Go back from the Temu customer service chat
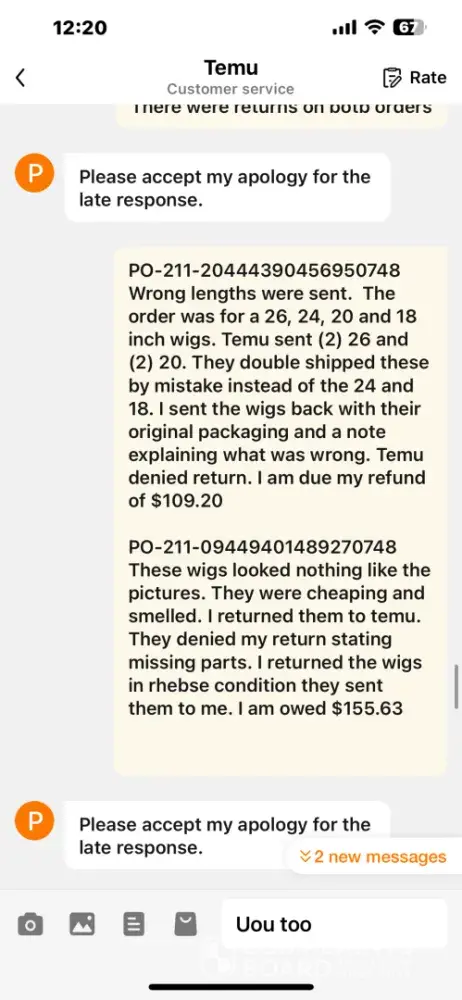Image resolution: width=462 pixels, height=1000 pixels. coord(20,78)
